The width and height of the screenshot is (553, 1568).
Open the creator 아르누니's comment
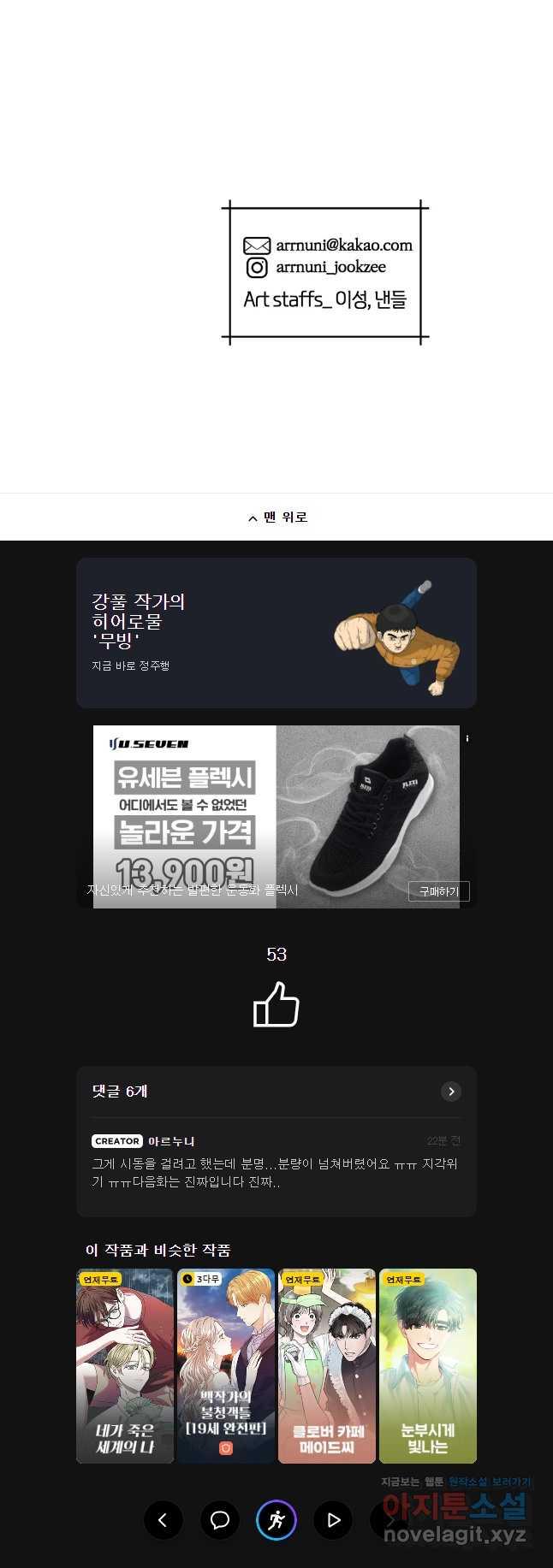pos(276,1172)
